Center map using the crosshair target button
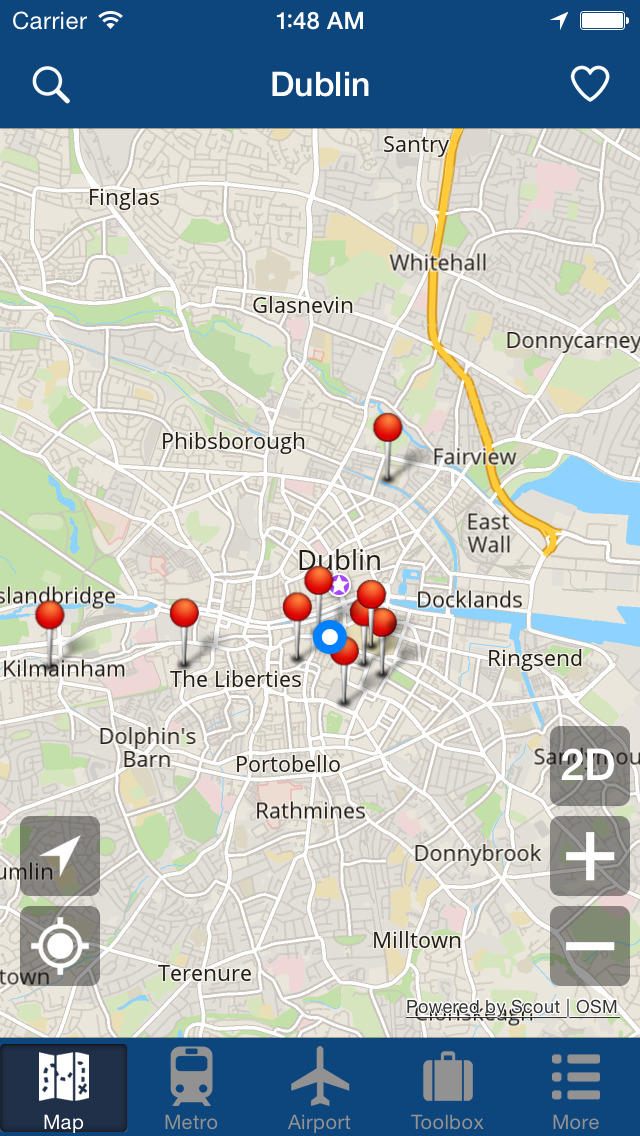640x1136 pixels. [60, 946]
